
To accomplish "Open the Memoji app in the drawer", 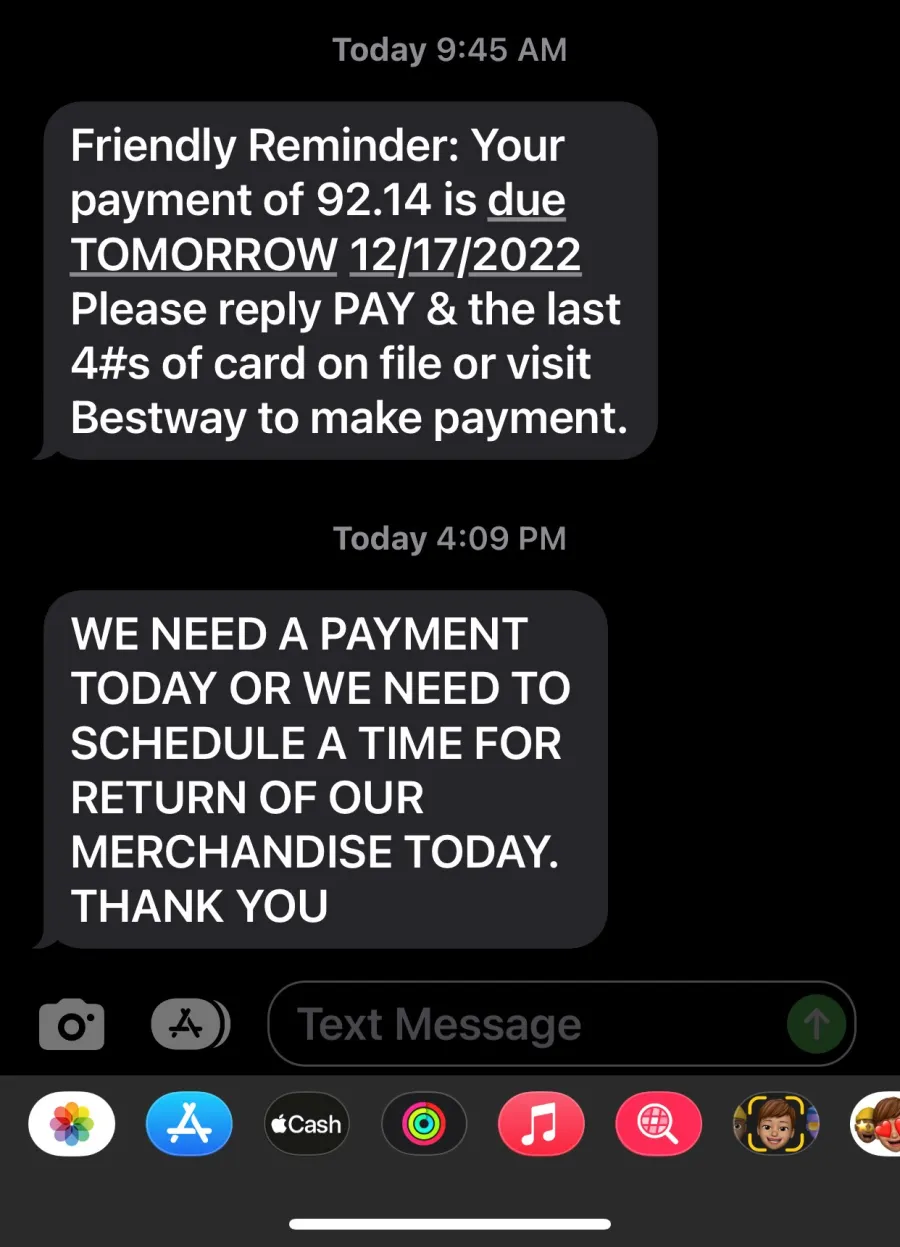I will [x=776, y=1124].
